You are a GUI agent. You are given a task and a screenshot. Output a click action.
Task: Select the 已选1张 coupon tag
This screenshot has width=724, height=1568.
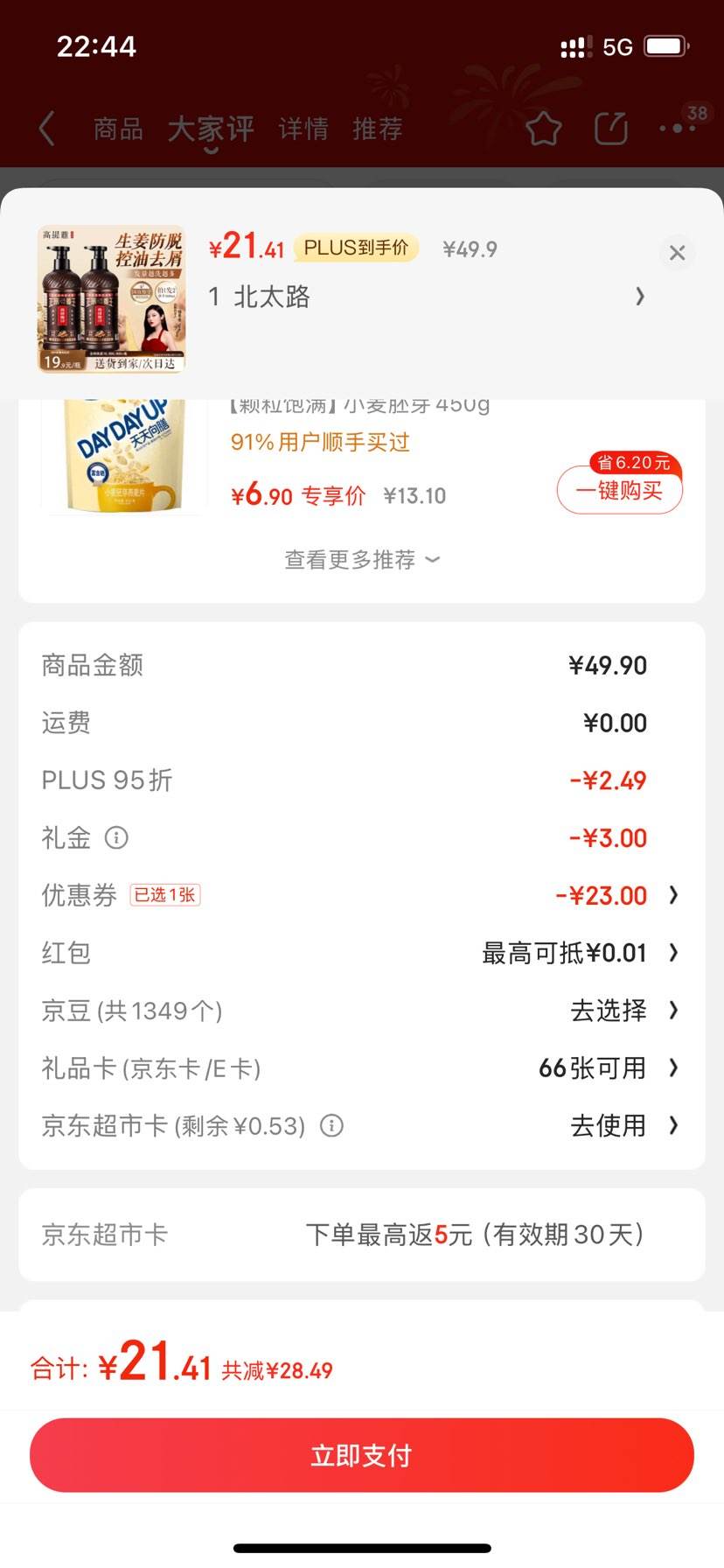pyautogui.click(x=164, y=895)
